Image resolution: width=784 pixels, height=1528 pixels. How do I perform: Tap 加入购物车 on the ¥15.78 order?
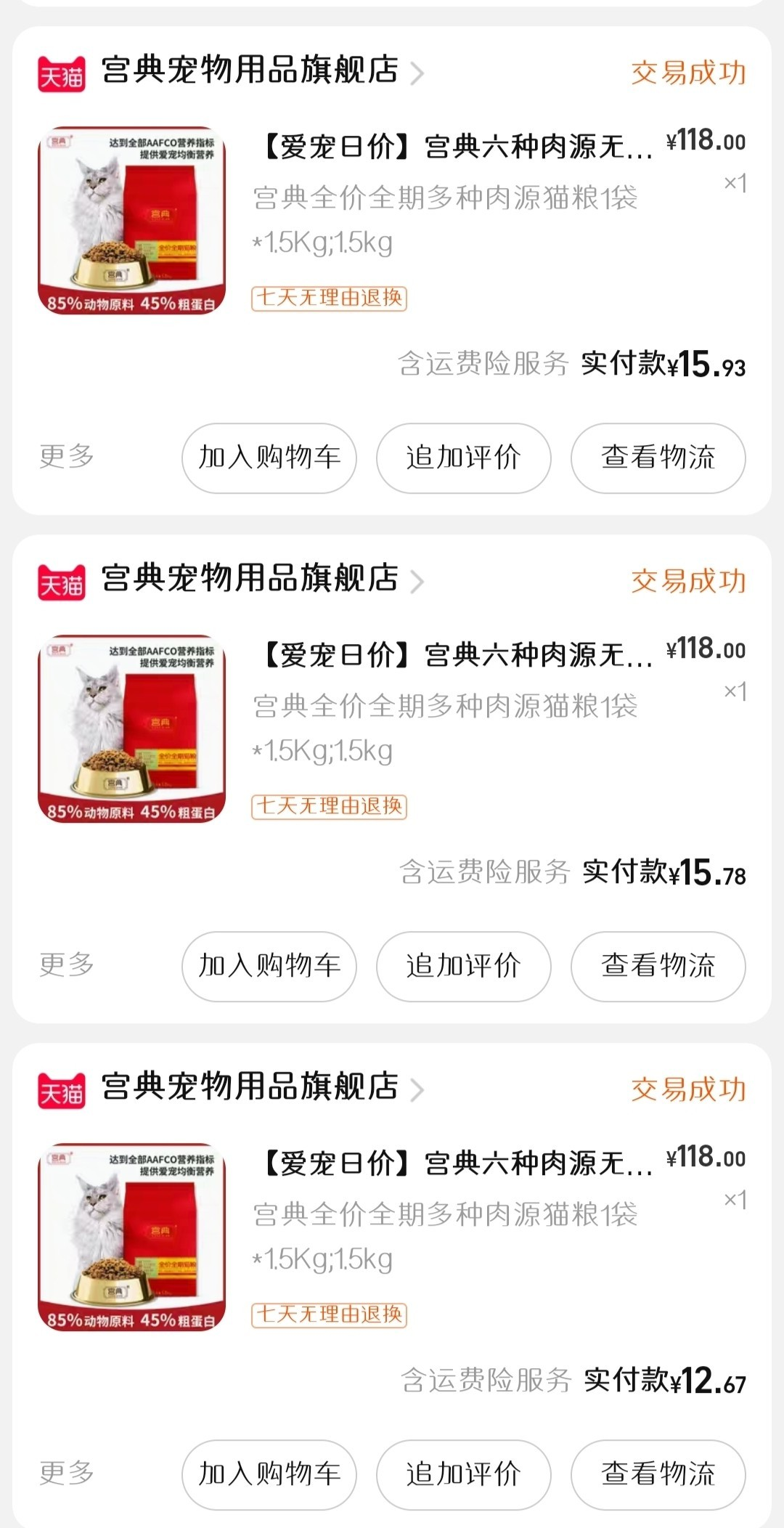(x=269, y=967)
